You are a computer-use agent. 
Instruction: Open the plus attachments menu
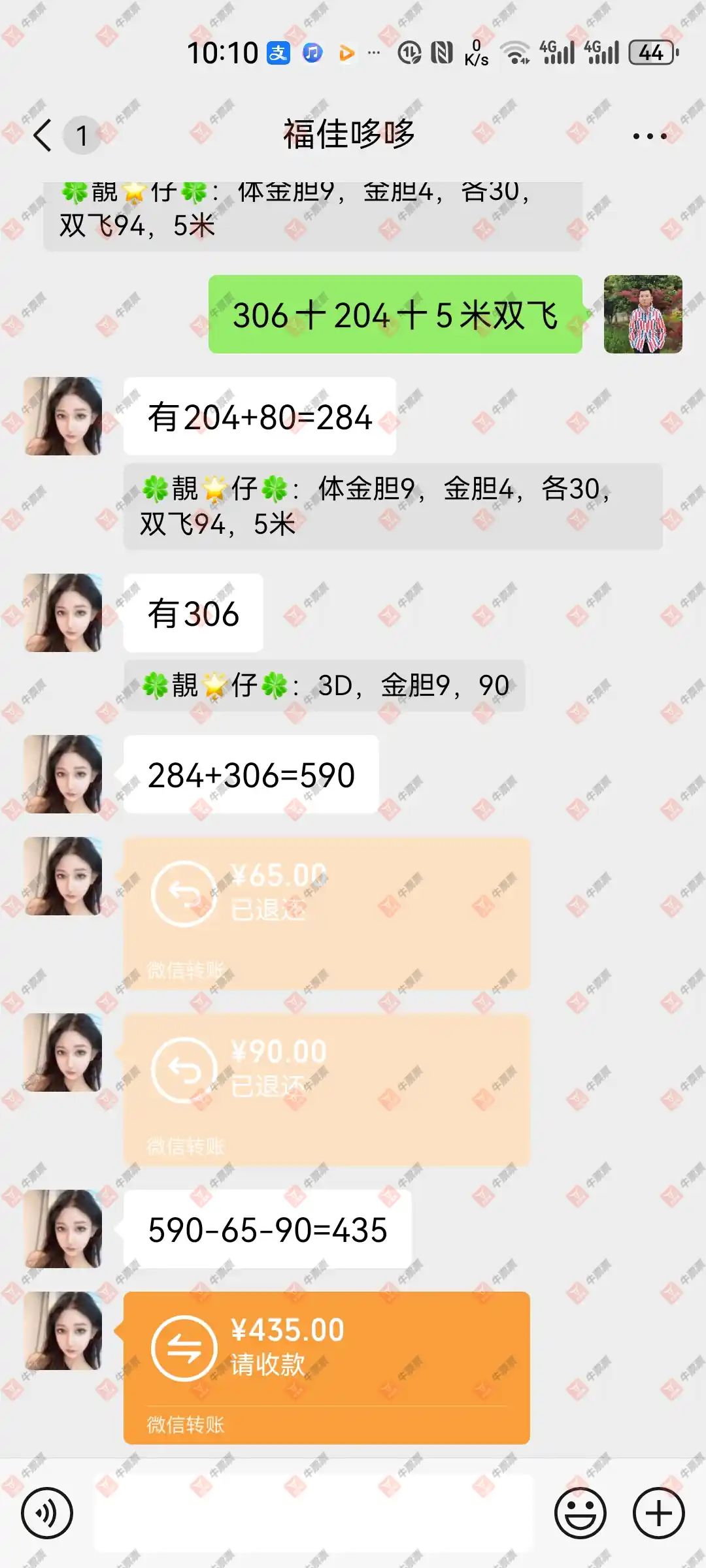click(x=658, y=1512)
